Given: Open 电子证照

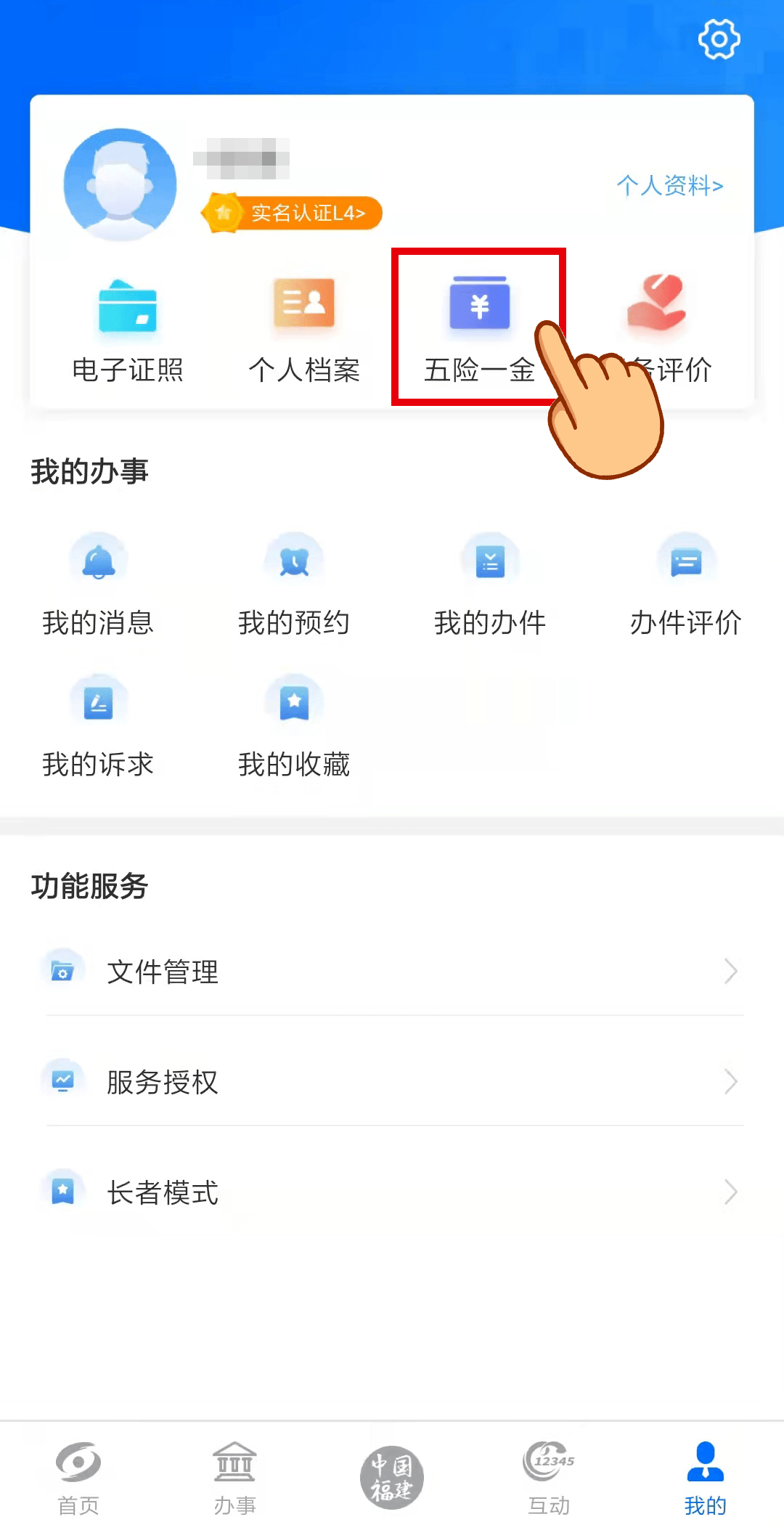Looking at the screenshot, I should pyautogui.click(x=128, y=330).
